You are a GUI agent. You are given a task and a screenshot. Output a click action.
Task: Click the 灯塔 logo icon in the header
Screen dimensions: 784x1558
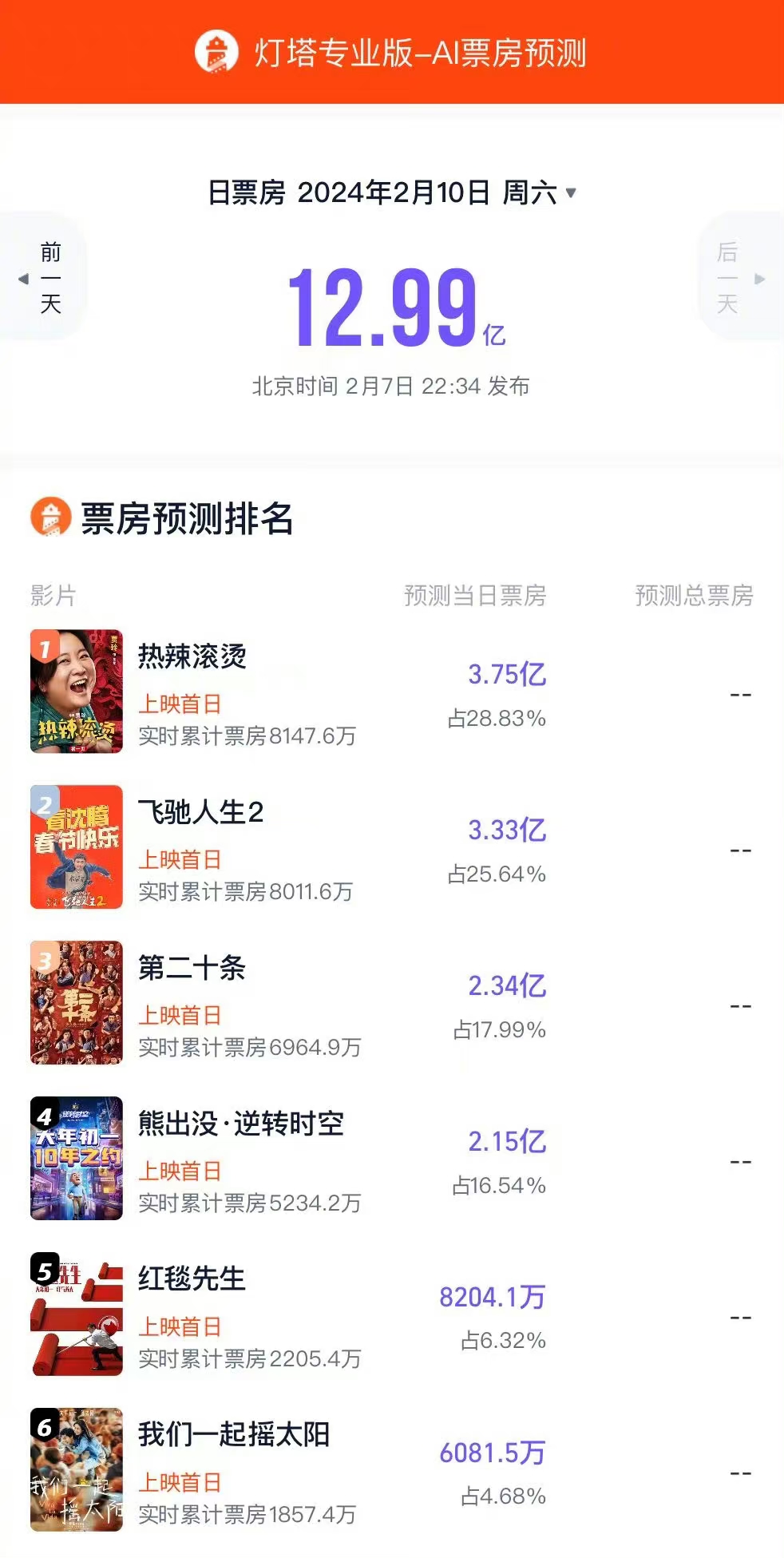coord(217,54)
